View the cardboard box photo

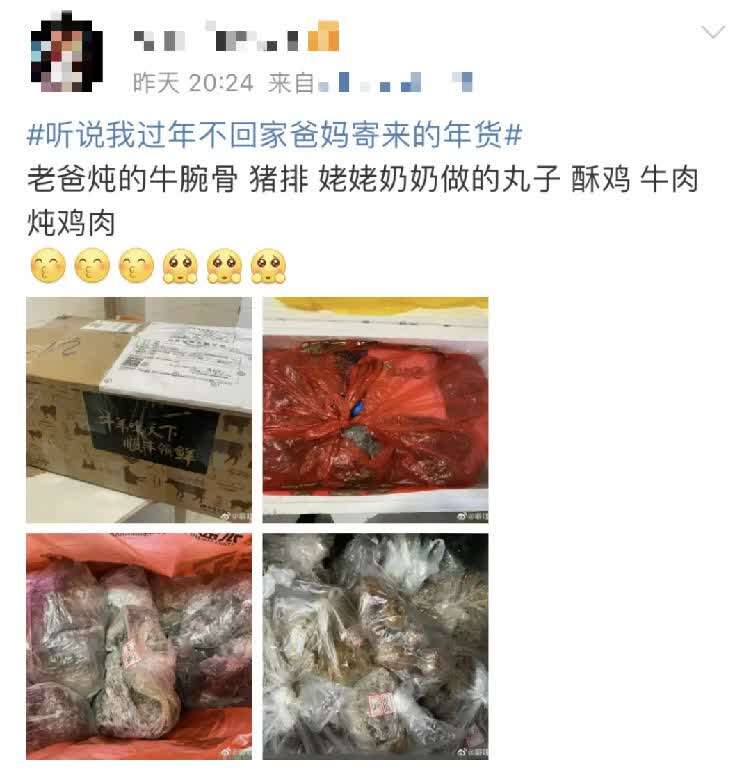click(x=139, y=410)
